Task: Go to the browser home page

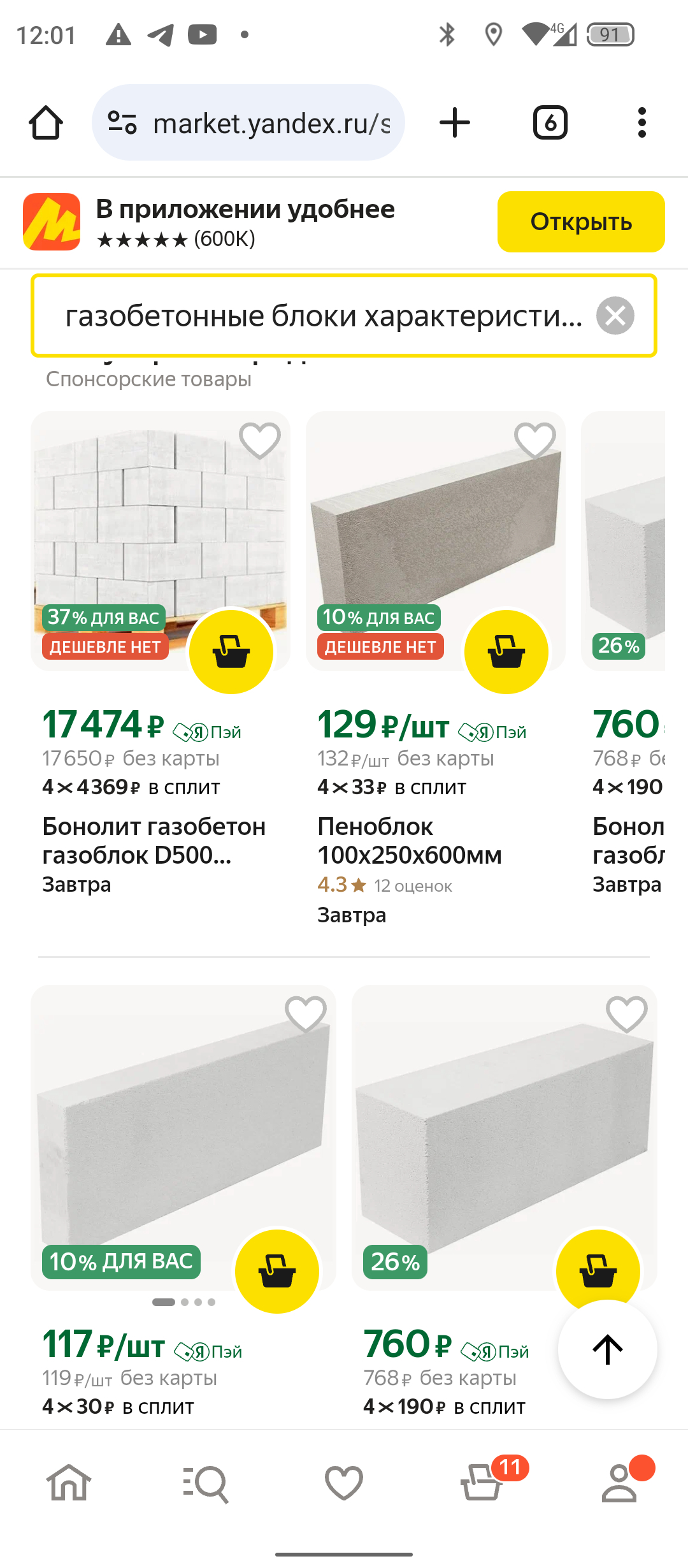Action: click(46, 122)
